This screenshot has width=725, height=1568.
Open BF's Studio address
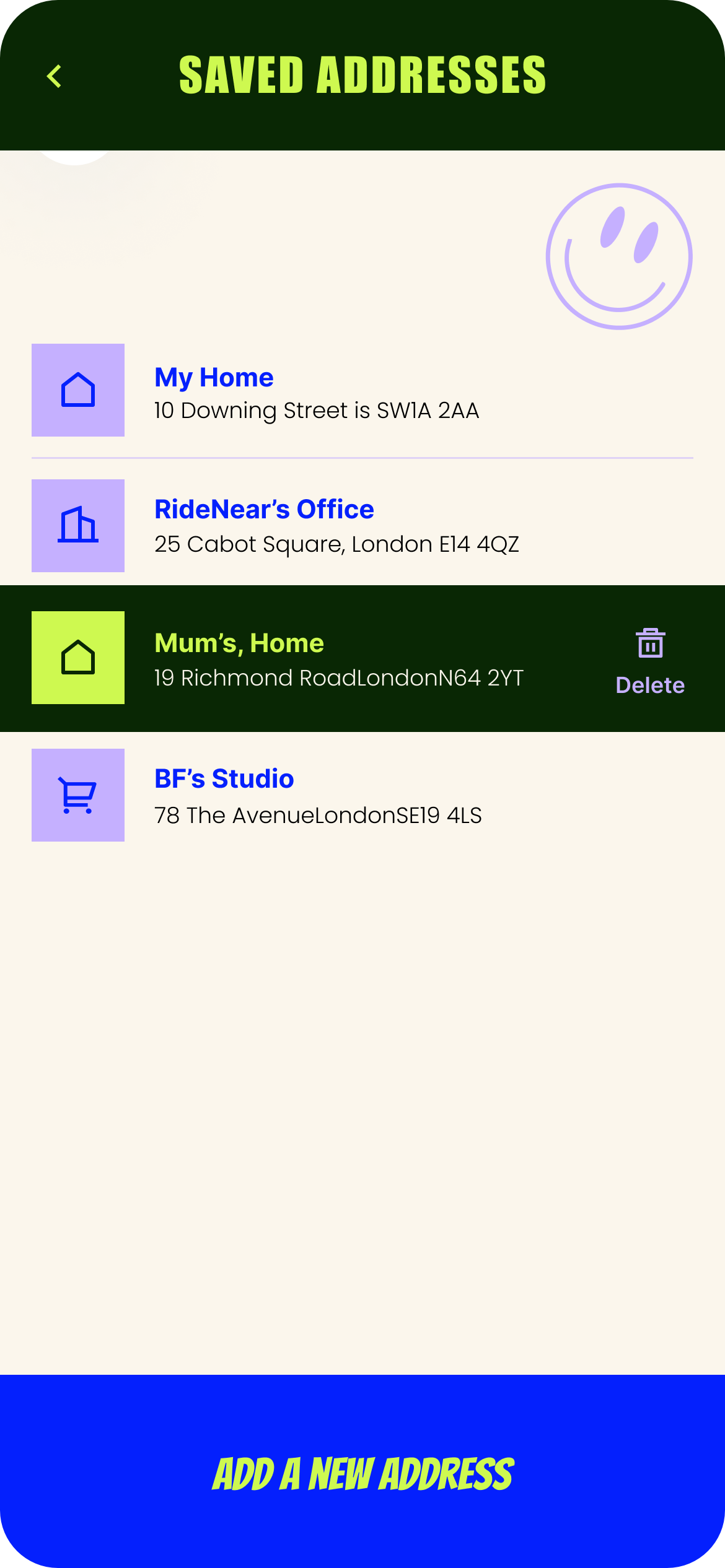click(362, 795)
